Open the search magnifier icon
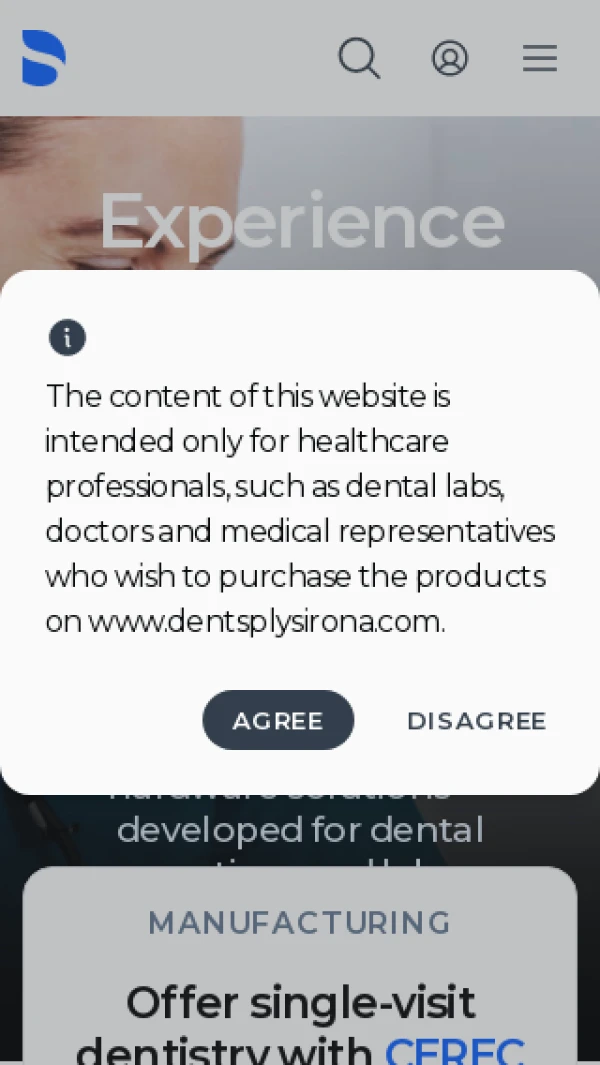This screenshot has width=600, height=1065. coord(359,58)
